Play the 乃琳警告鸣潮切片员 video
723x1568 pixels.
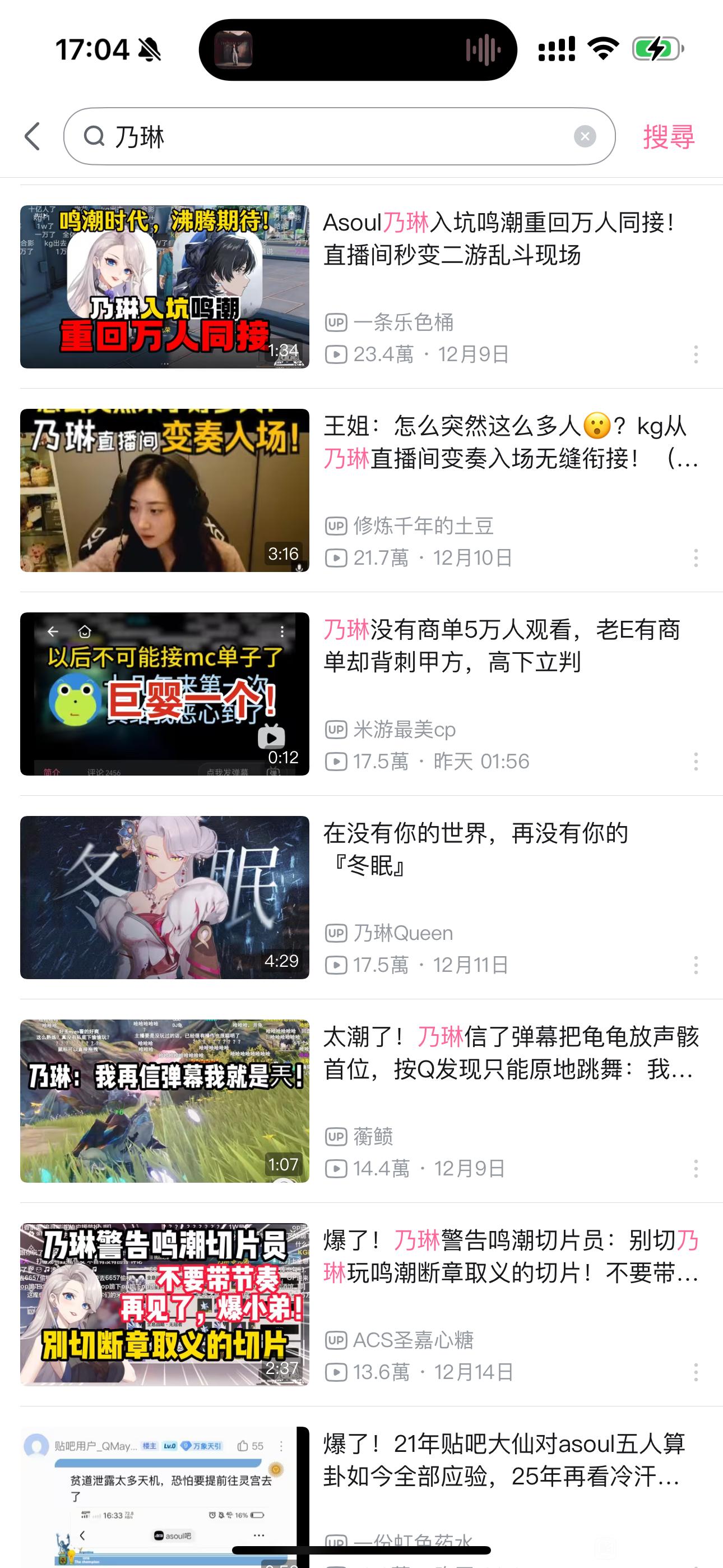click(164, 1304)
